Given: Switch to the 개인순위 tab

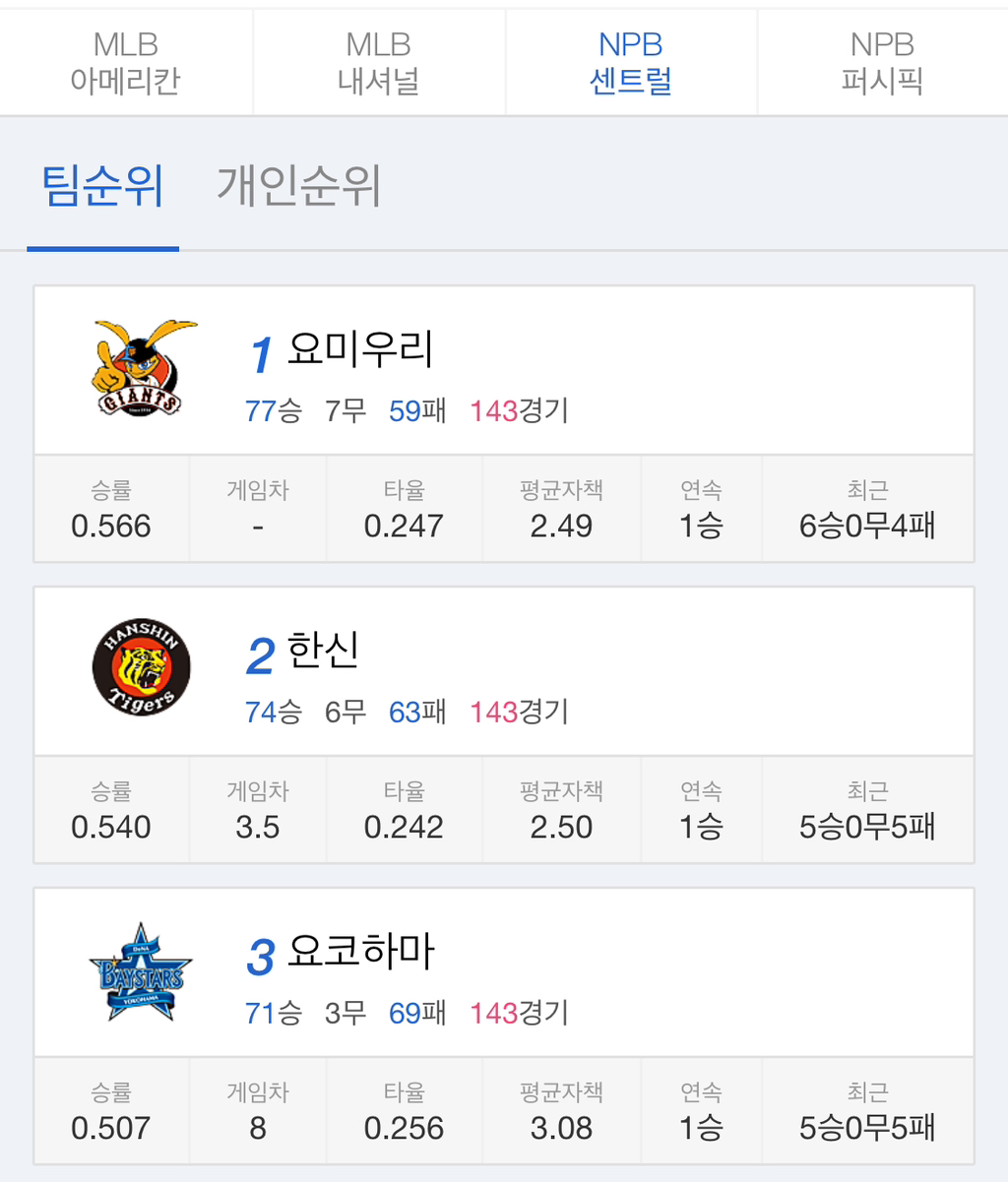Looking at the screenshot, I should click(298, 186).
